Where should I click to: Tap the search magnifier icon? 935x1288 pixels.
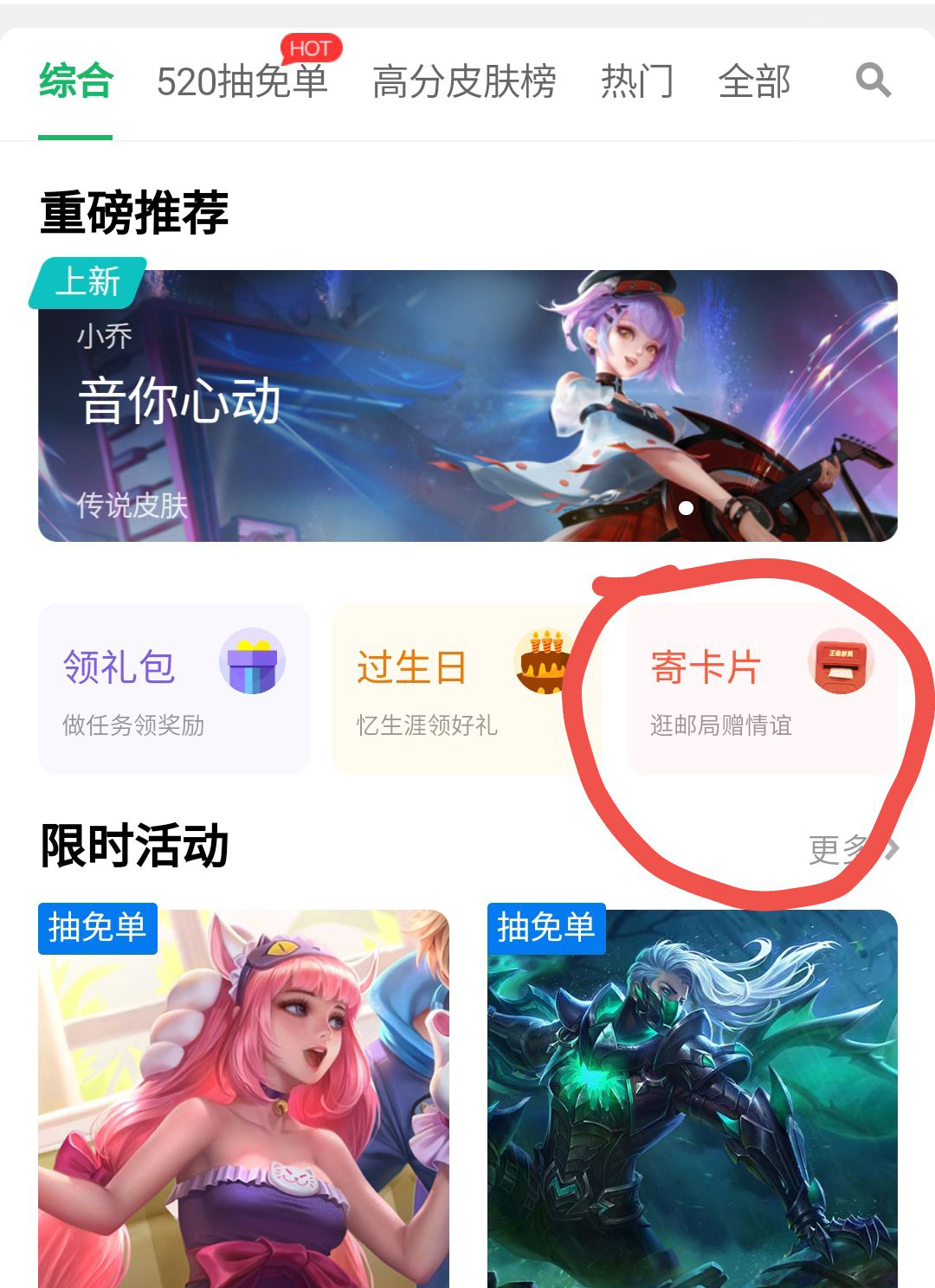pos(875,82)
